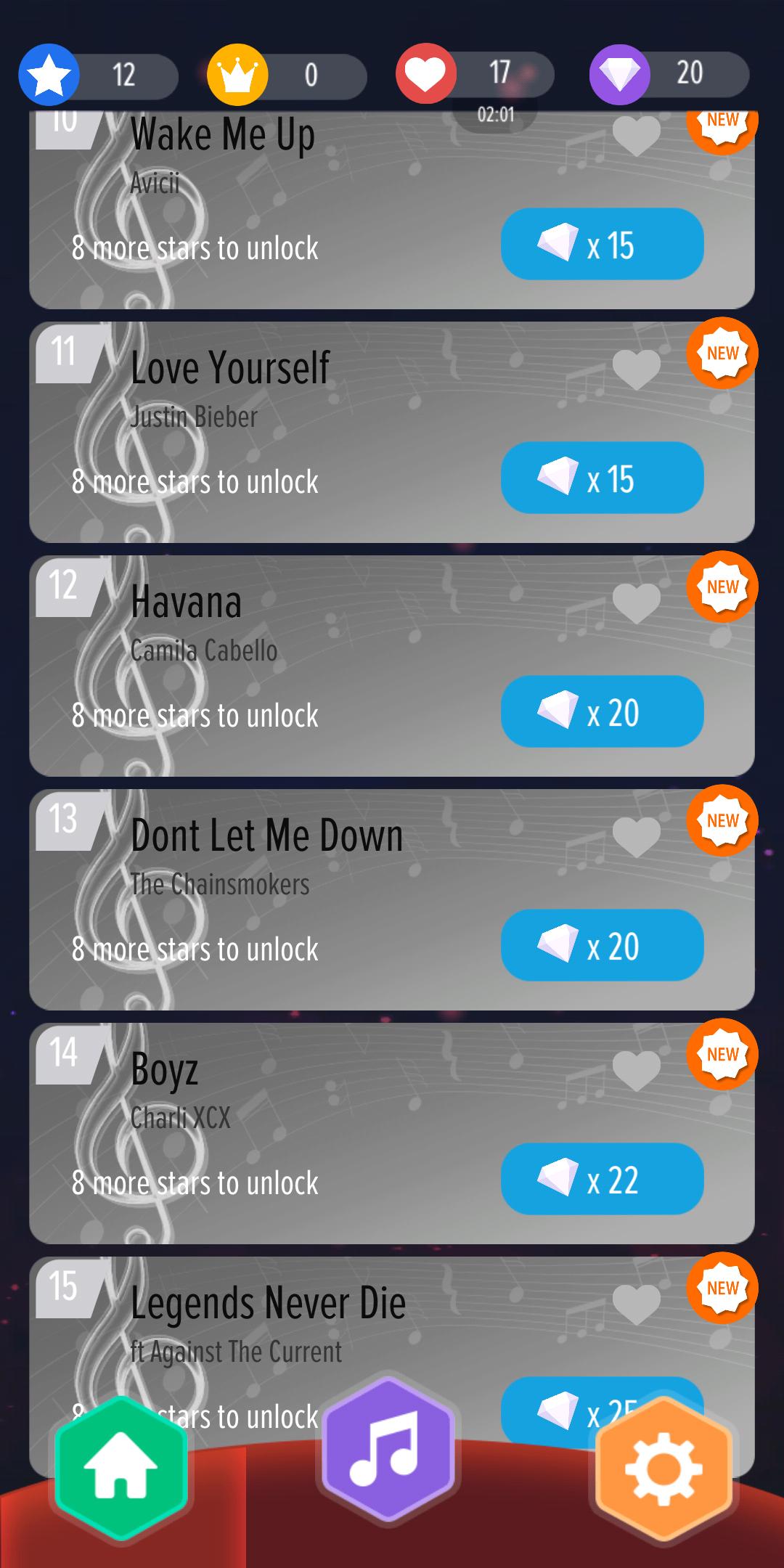Favorite Legends Never Die

636,1304
